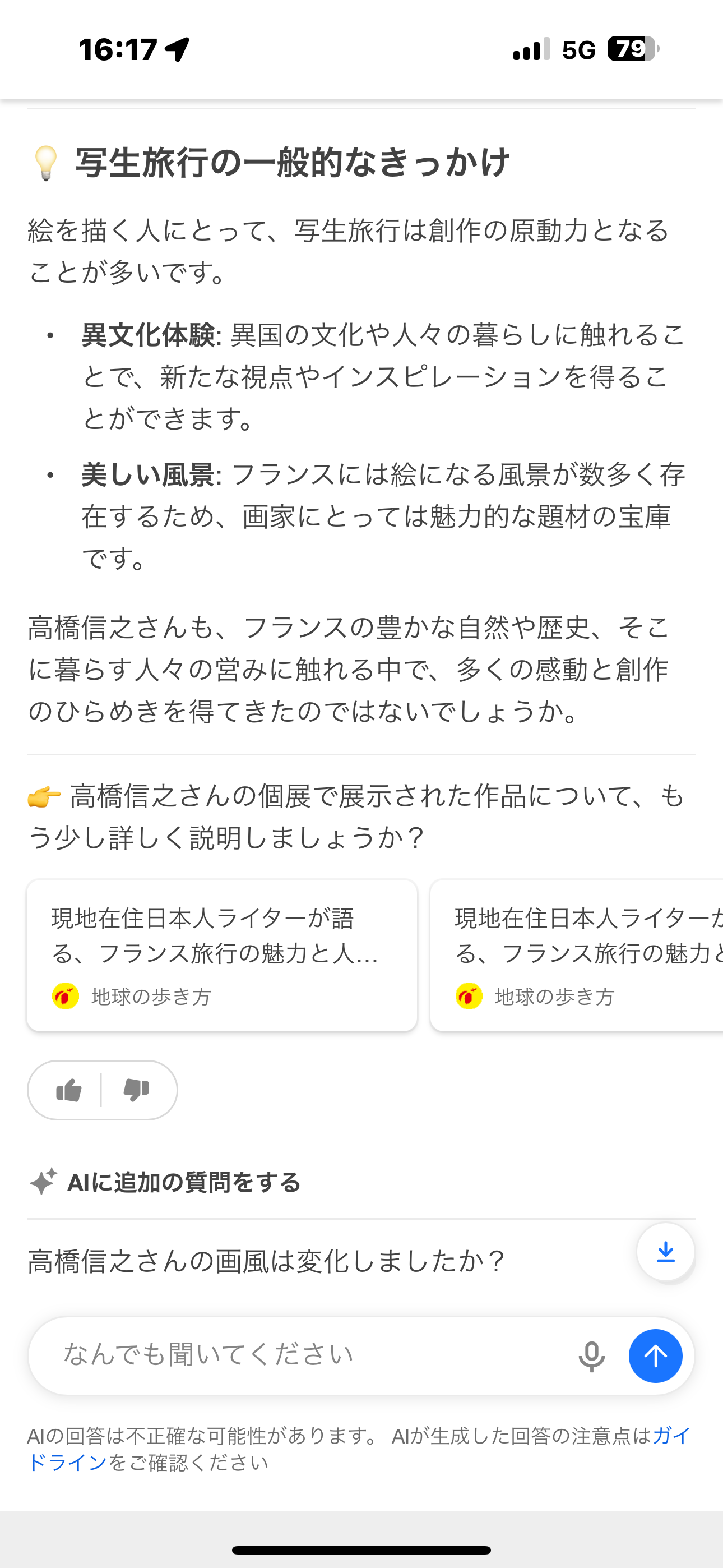Start voice input with the microphone

click(x=591, y=1355)
